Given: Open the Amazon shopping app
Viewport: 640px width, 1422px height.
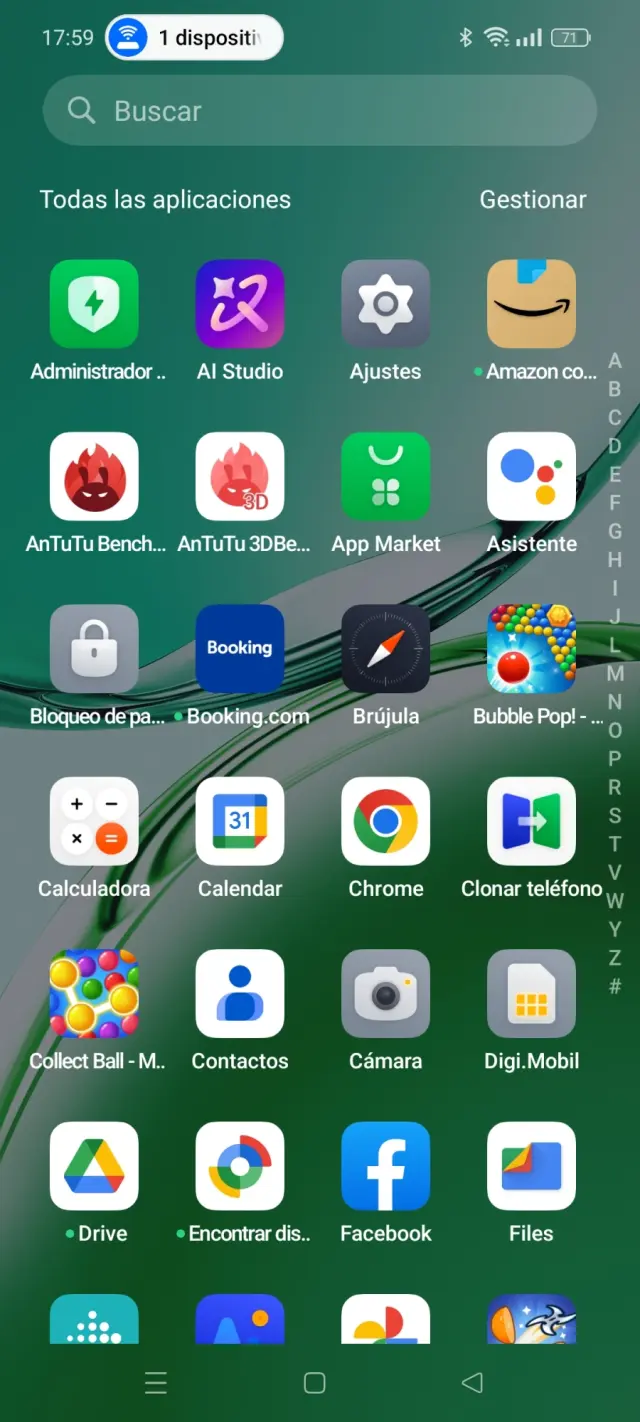Looking at the screenshot, I should [x=531, y=304].
